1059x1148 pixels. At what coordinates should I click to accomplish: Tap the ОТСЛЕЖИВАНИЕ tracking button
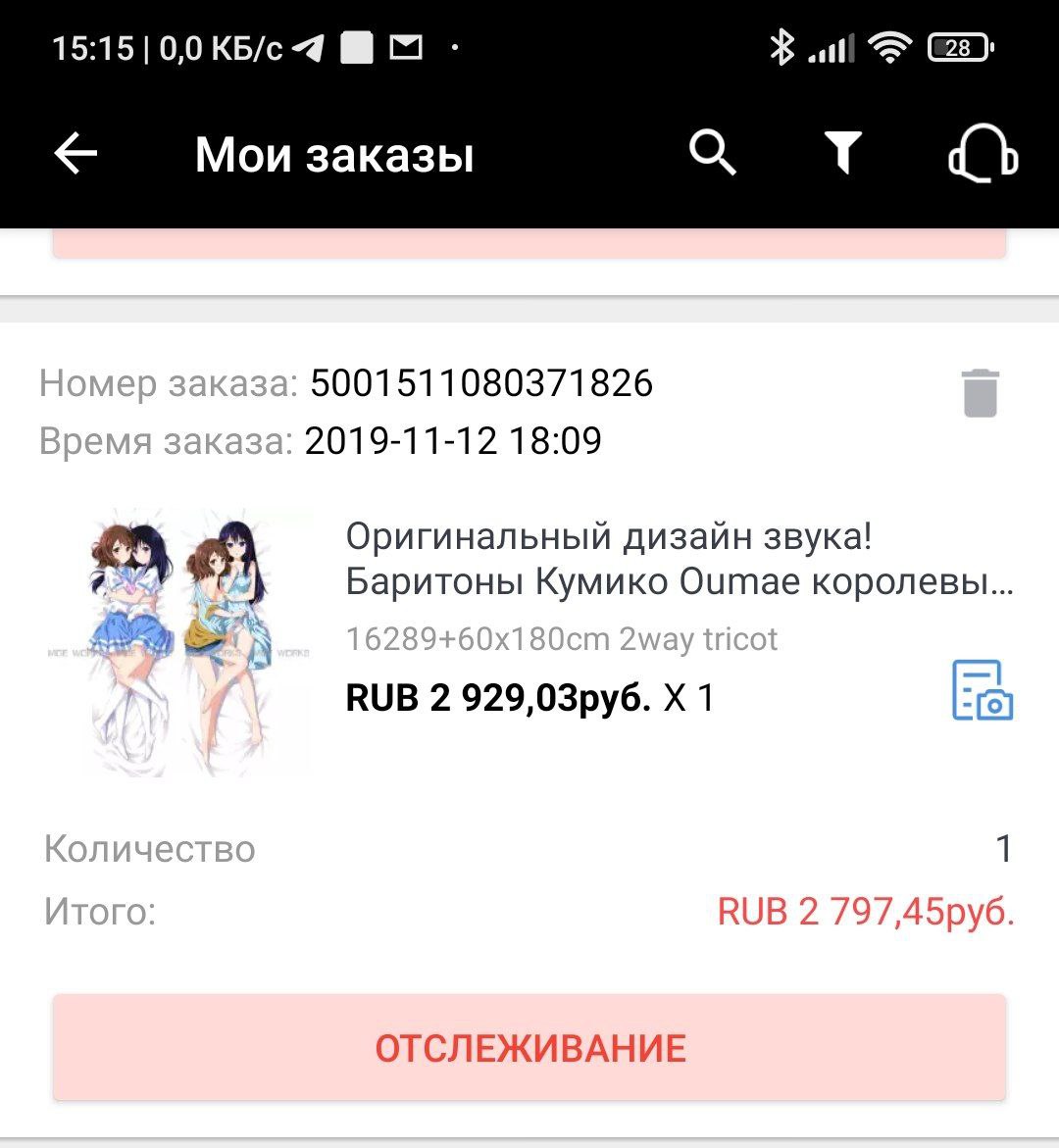pyautogui.click(x=529, y=1047)
